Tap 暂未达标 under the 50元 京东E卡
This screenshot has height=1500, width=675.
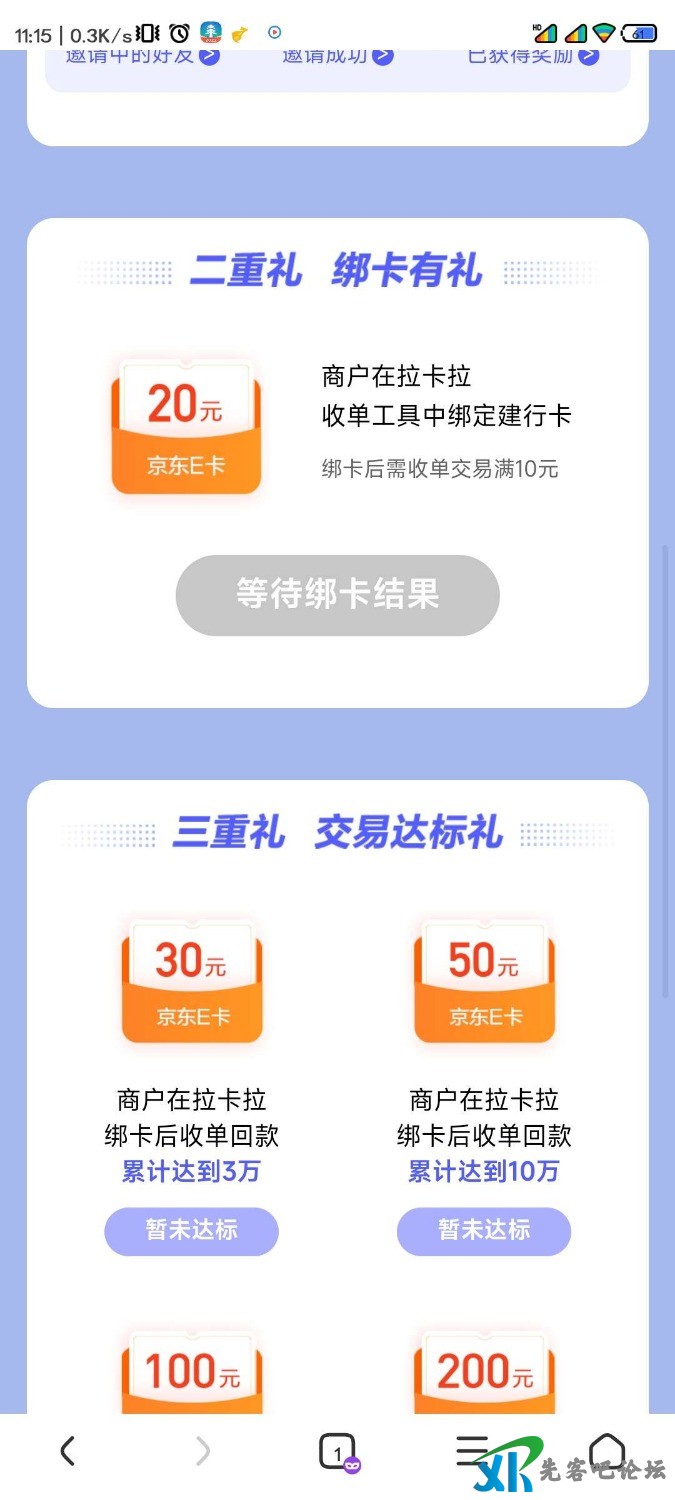pyautogui.click(x=483, y=1230)
